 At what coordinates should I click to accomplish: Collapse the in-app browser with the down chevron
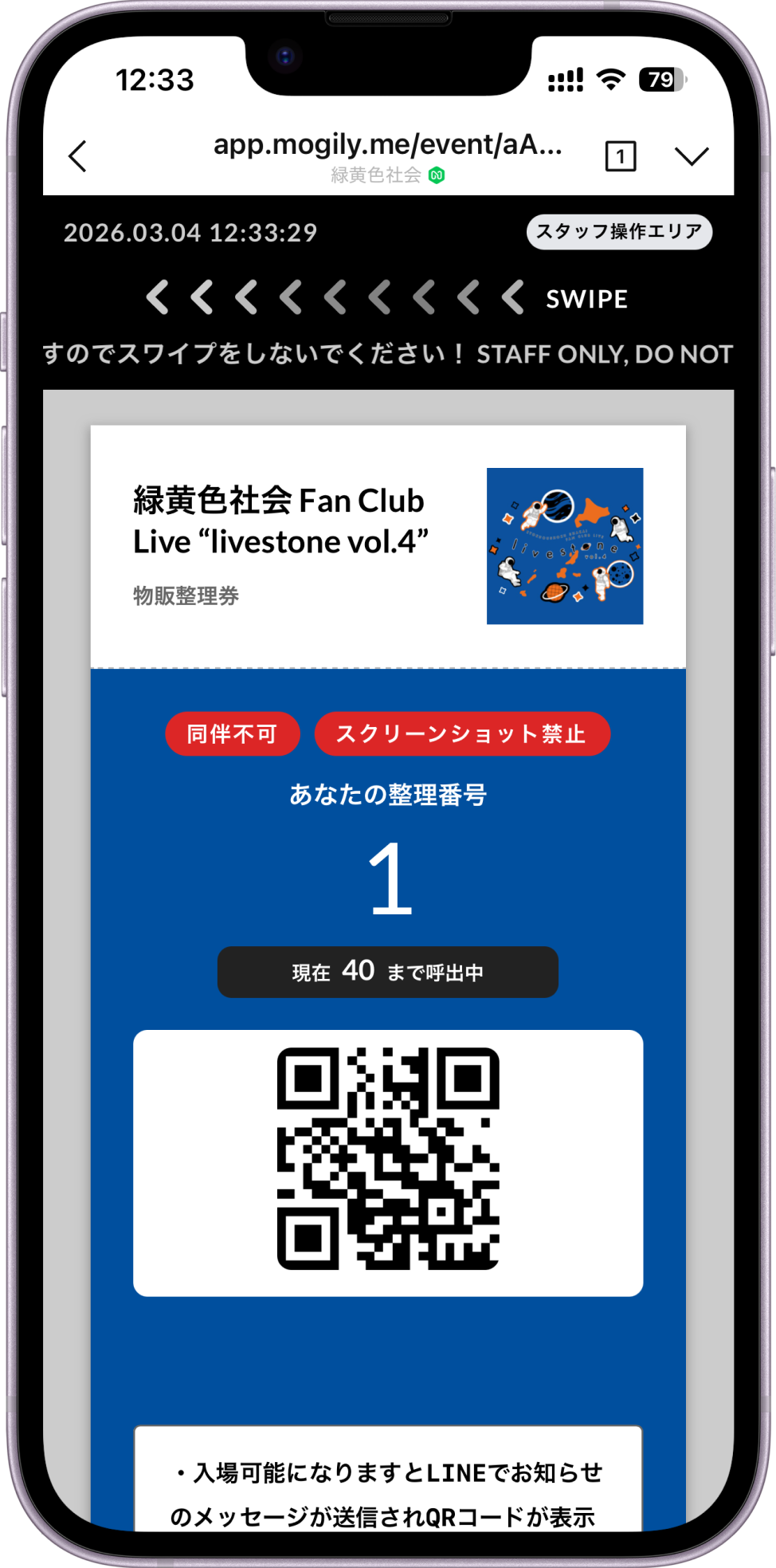pos(691,156)
